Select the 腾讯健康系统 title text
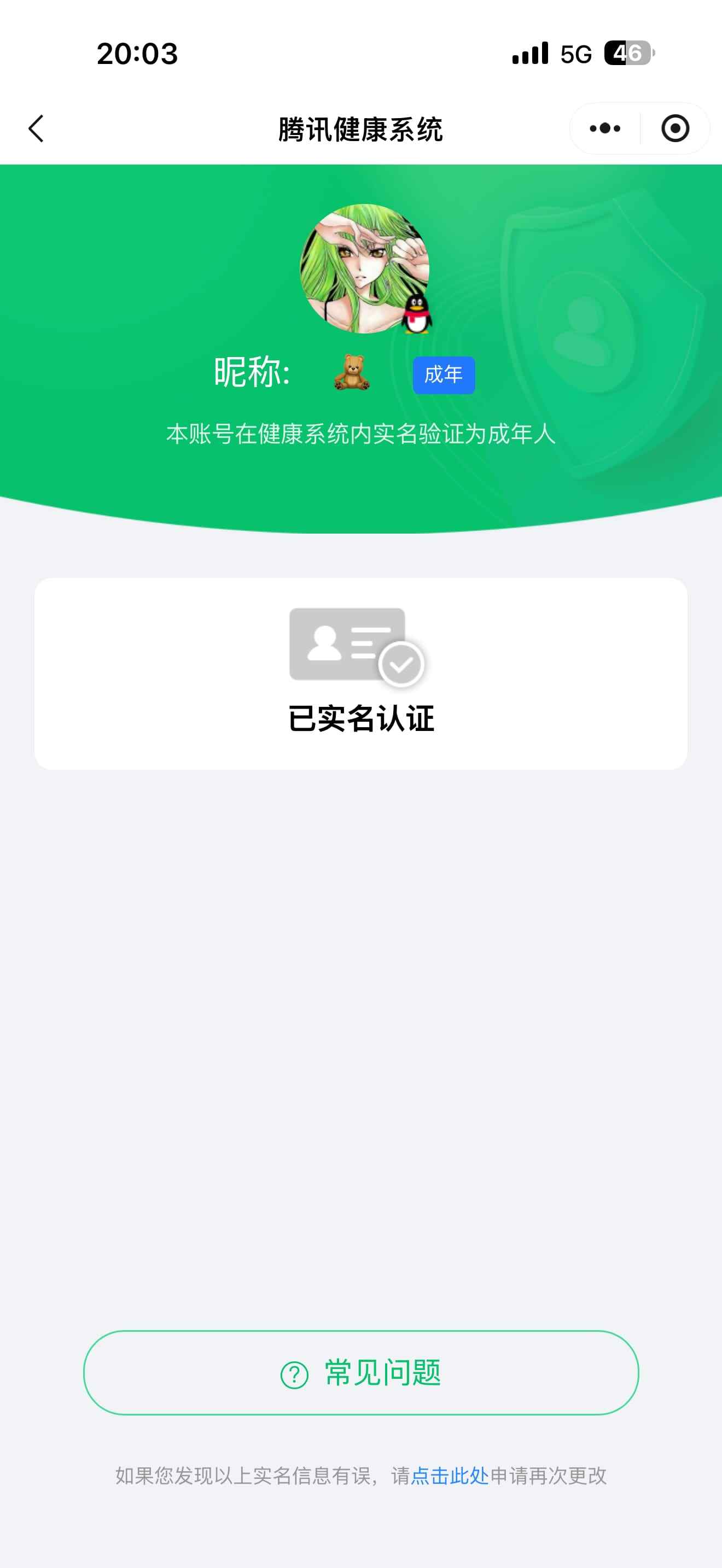 (x=361, y=128)
